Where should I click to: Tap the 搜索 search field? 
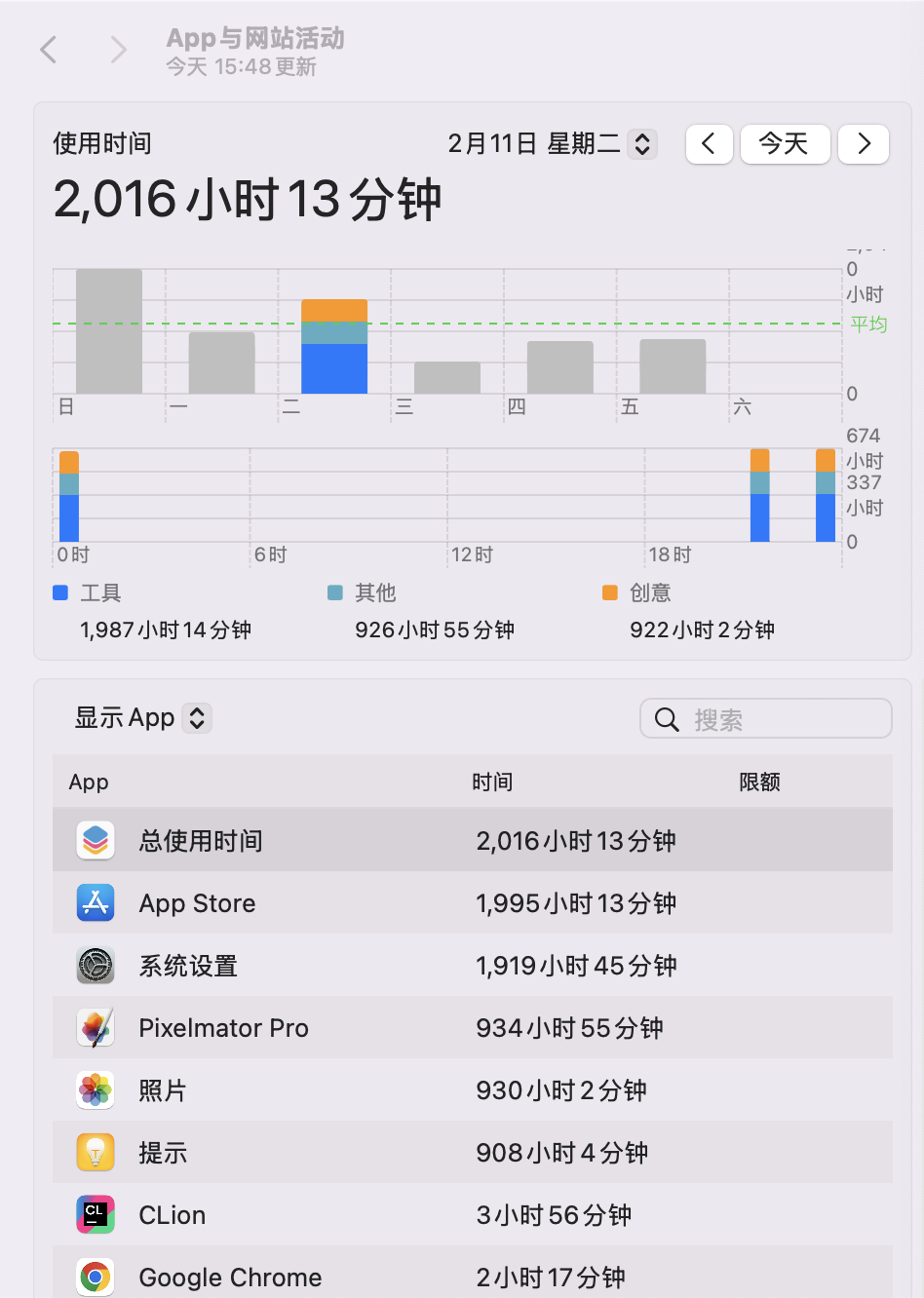click(x=765, y=719)
